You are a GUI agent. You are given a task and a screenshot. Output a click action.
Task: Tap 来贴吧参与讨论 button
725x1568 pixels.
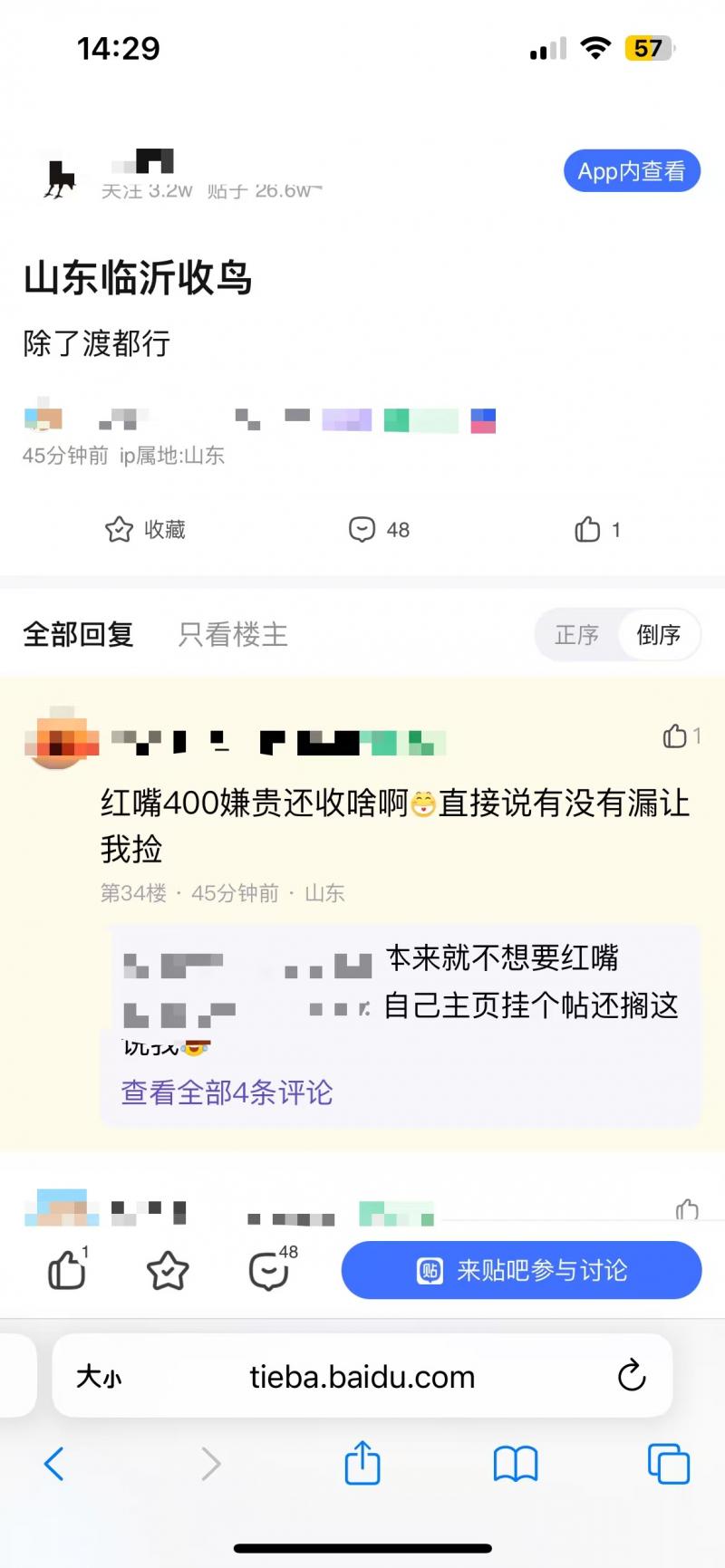(521, 1271)
